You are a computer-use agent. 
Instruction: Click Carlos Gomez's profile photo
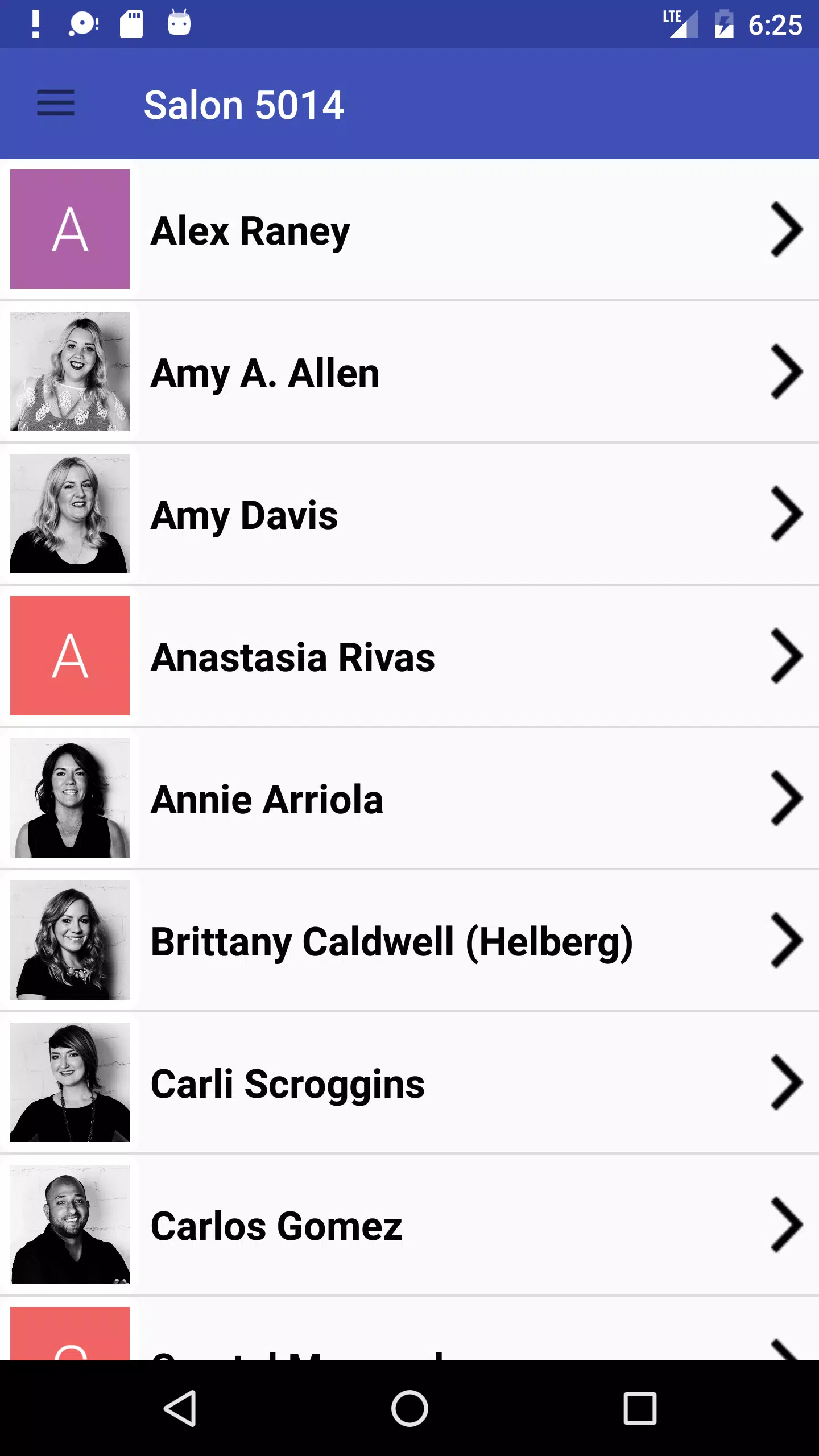70,1226
